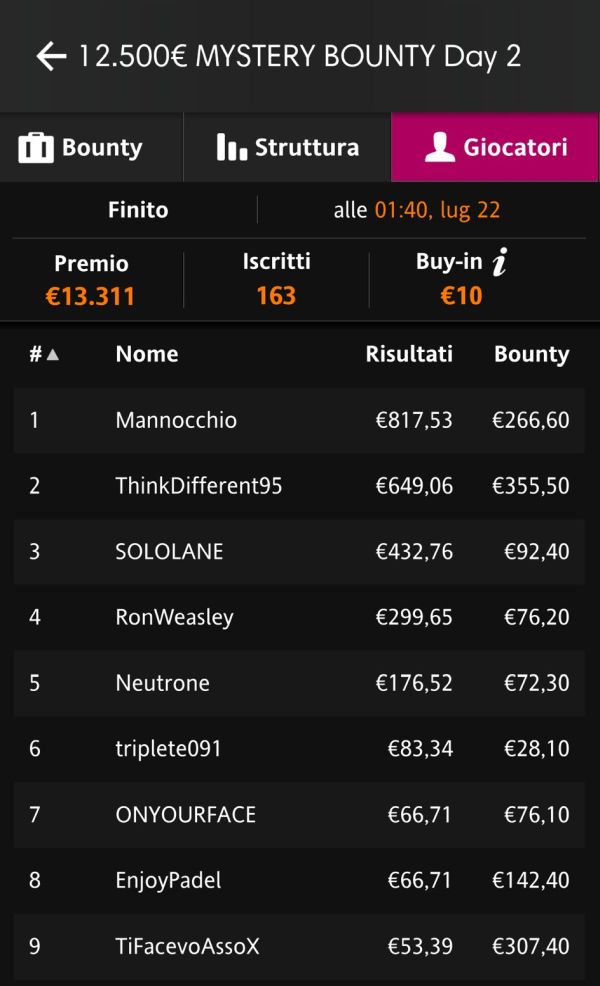
Task: Select the Giocatori tab
Action: (x=495, y=148)
